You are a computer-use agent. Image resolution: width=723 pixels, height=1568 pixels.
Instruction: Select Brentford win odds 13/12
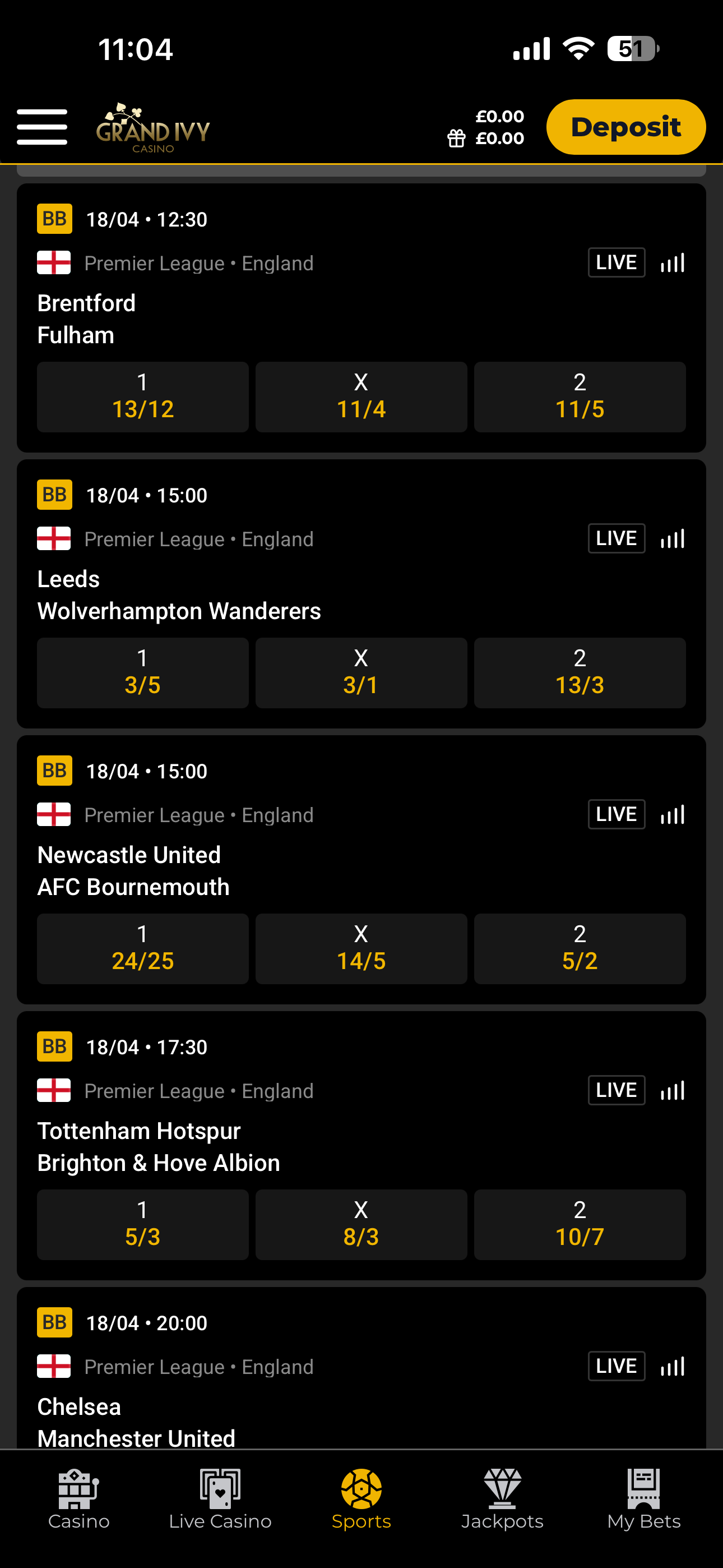click(142, 397)
